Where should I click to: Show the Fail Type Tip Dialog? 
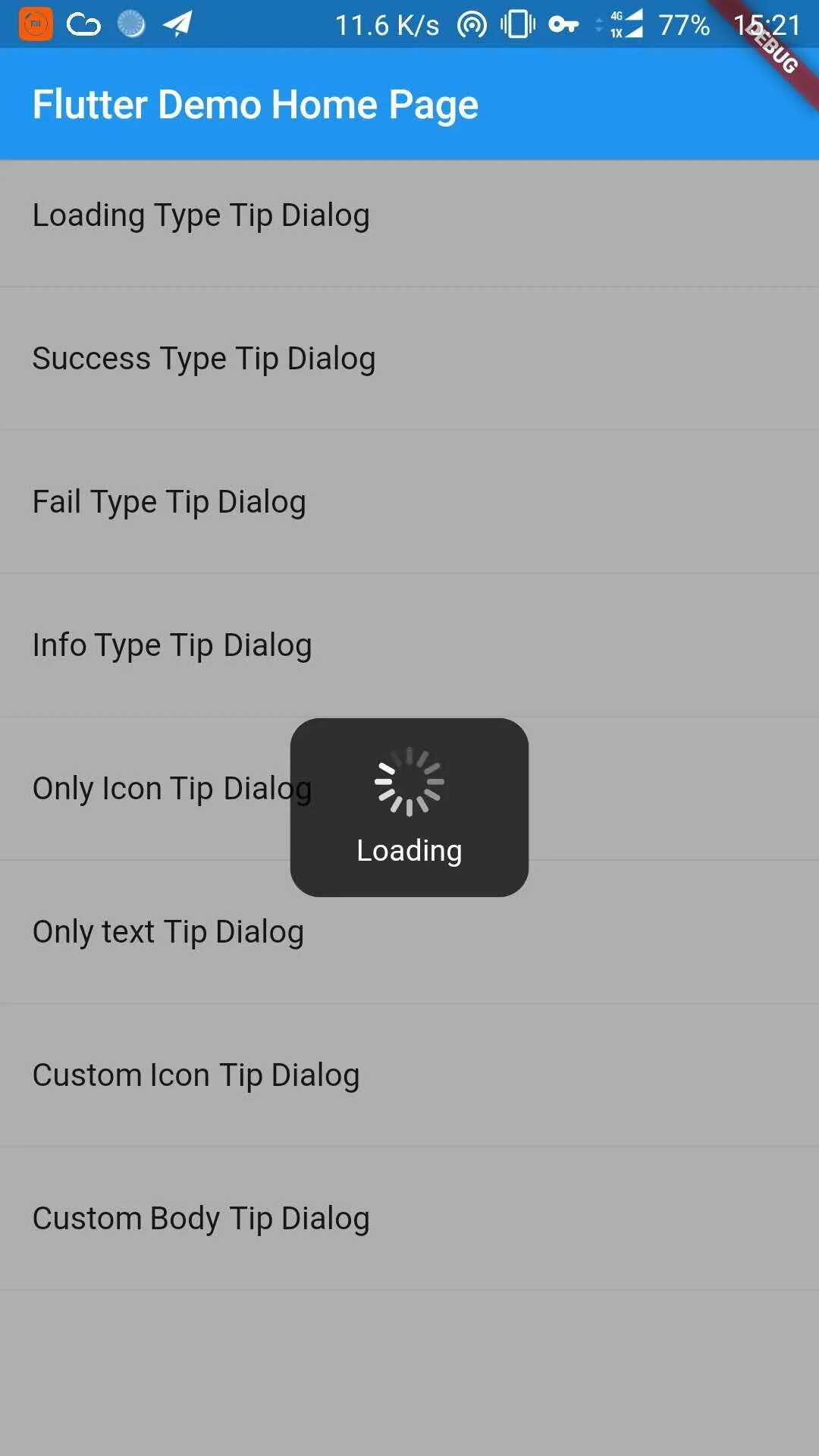(x=409, y=502)
